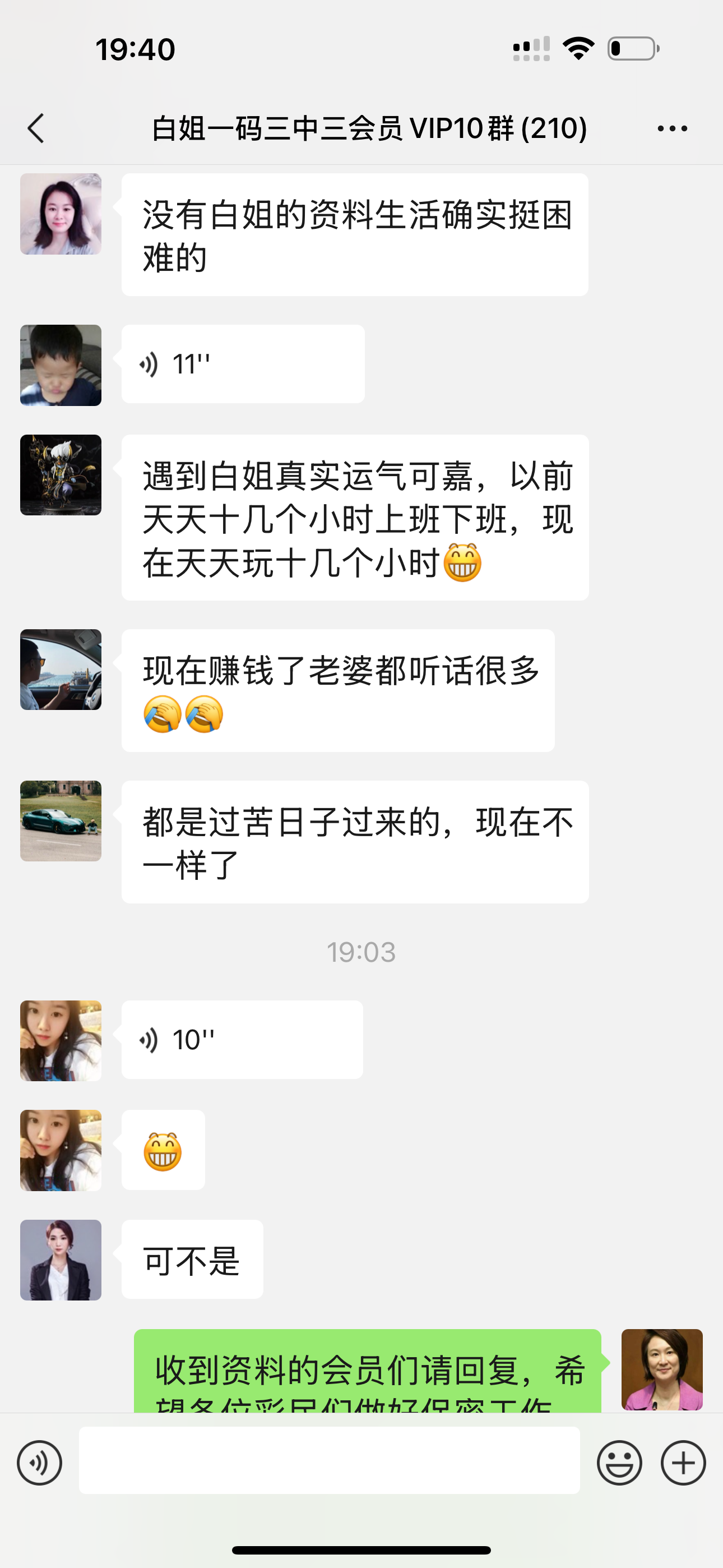This screenshot has width=723, height=1568.
Task: Focus the message text field
Action: (x=328, y=1460)
